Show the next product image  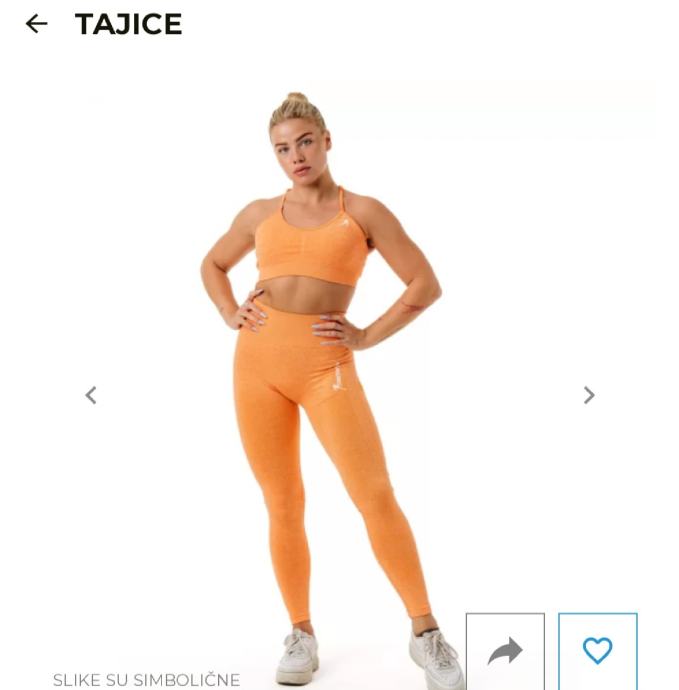(589, 395)
